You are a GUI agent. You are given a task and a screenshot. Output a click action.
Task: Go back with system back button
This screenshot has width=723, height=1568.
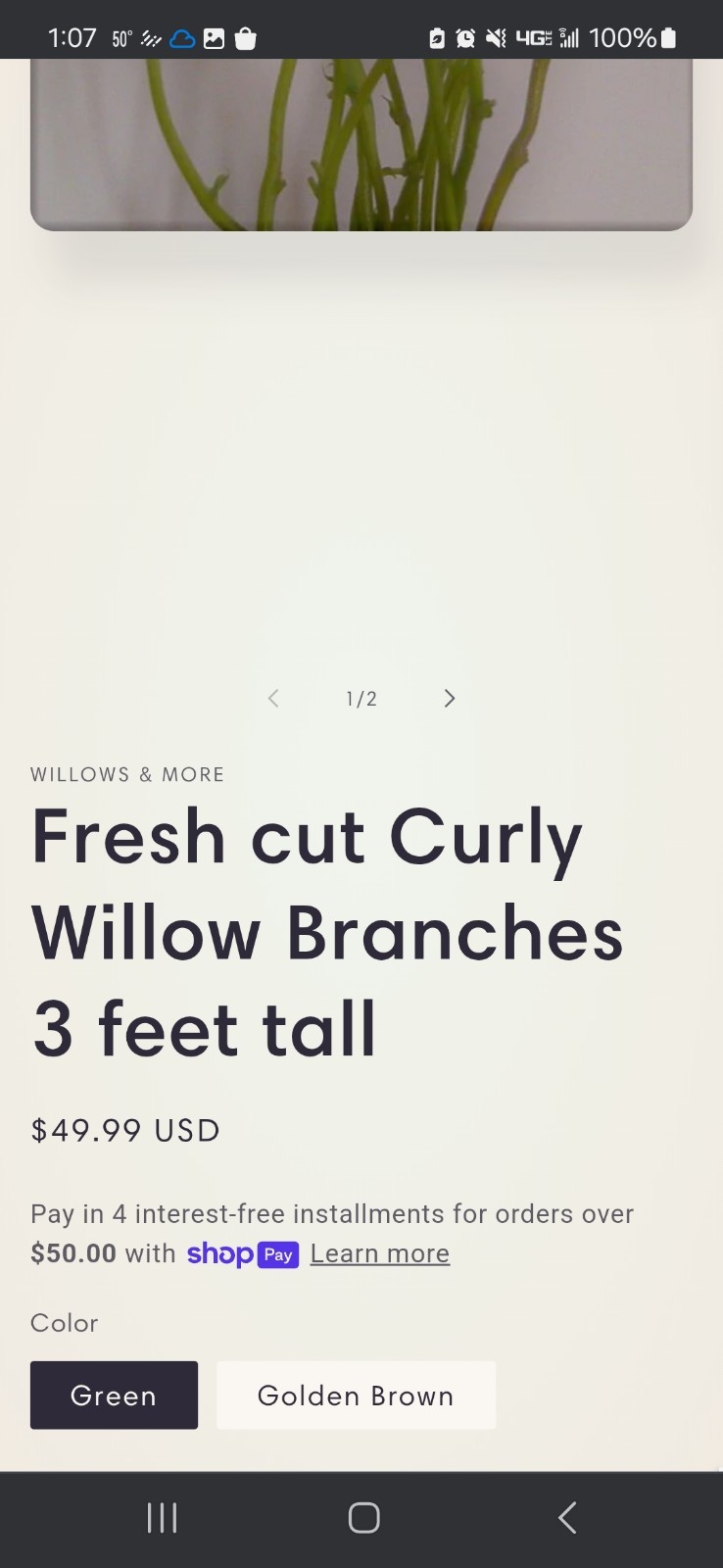[566, 1517]
